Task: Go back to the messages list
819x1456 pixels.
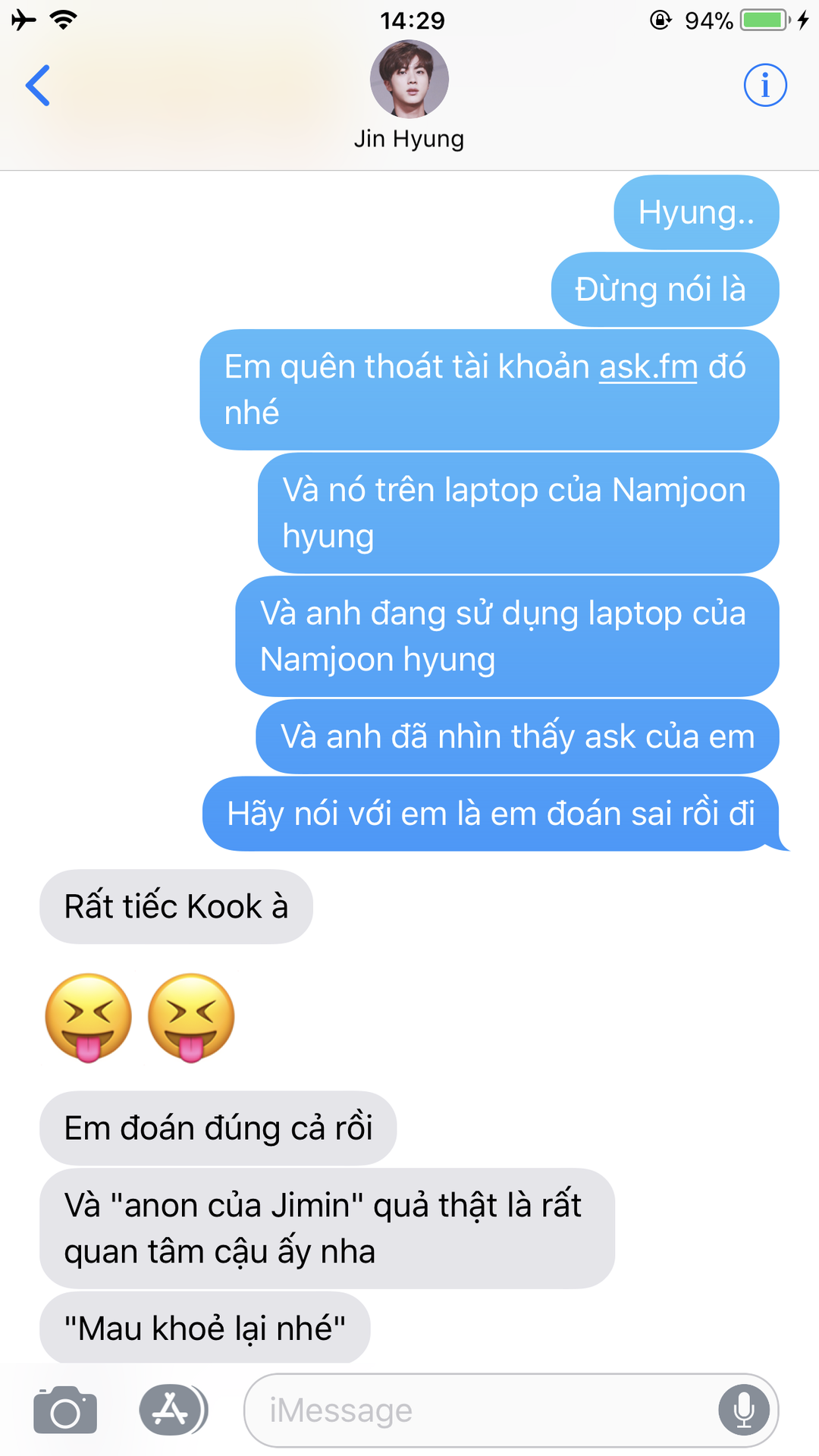Action: [x=38, y=85]
